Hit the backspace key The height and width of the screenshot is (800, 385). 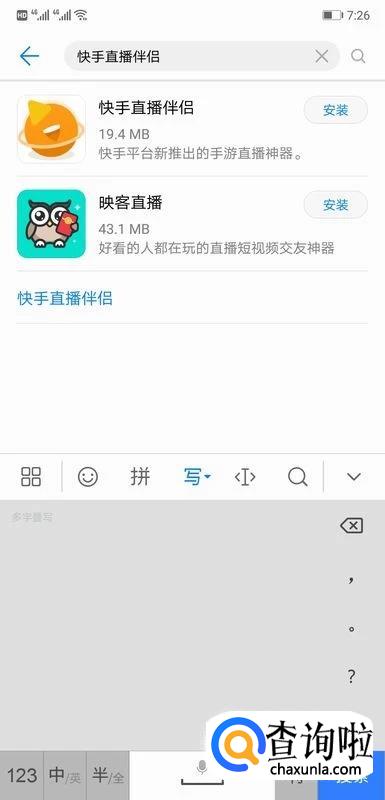351,526
